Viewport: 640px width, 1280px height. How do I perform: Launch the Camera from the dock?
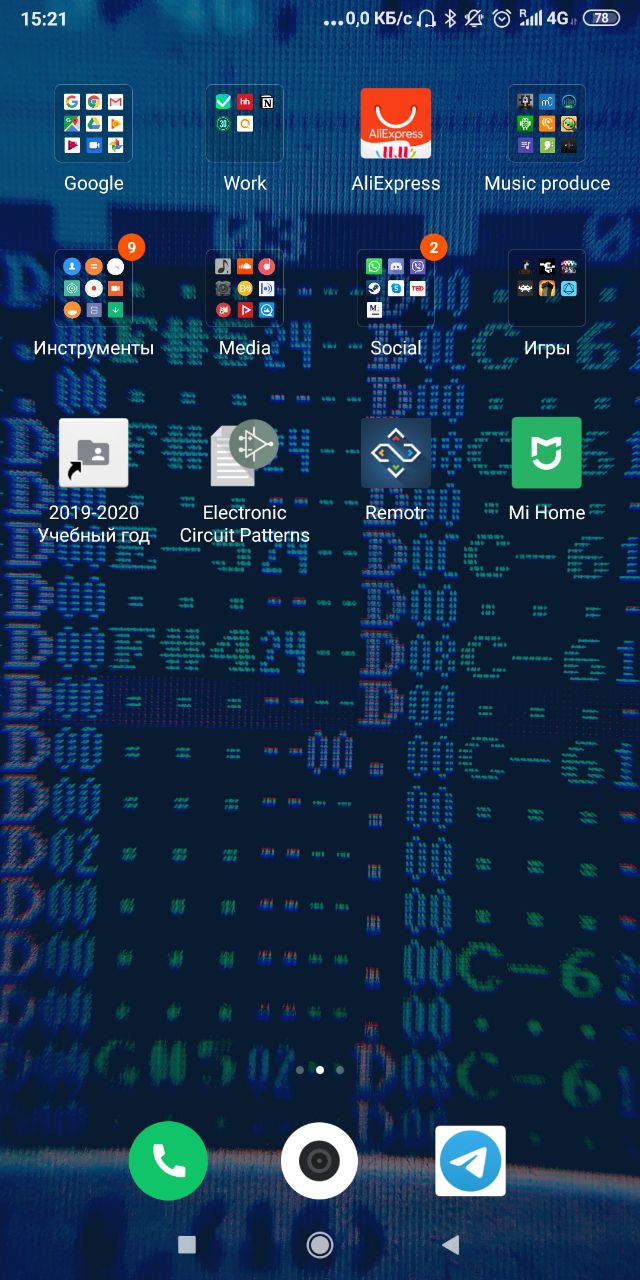pos(319,1161)
